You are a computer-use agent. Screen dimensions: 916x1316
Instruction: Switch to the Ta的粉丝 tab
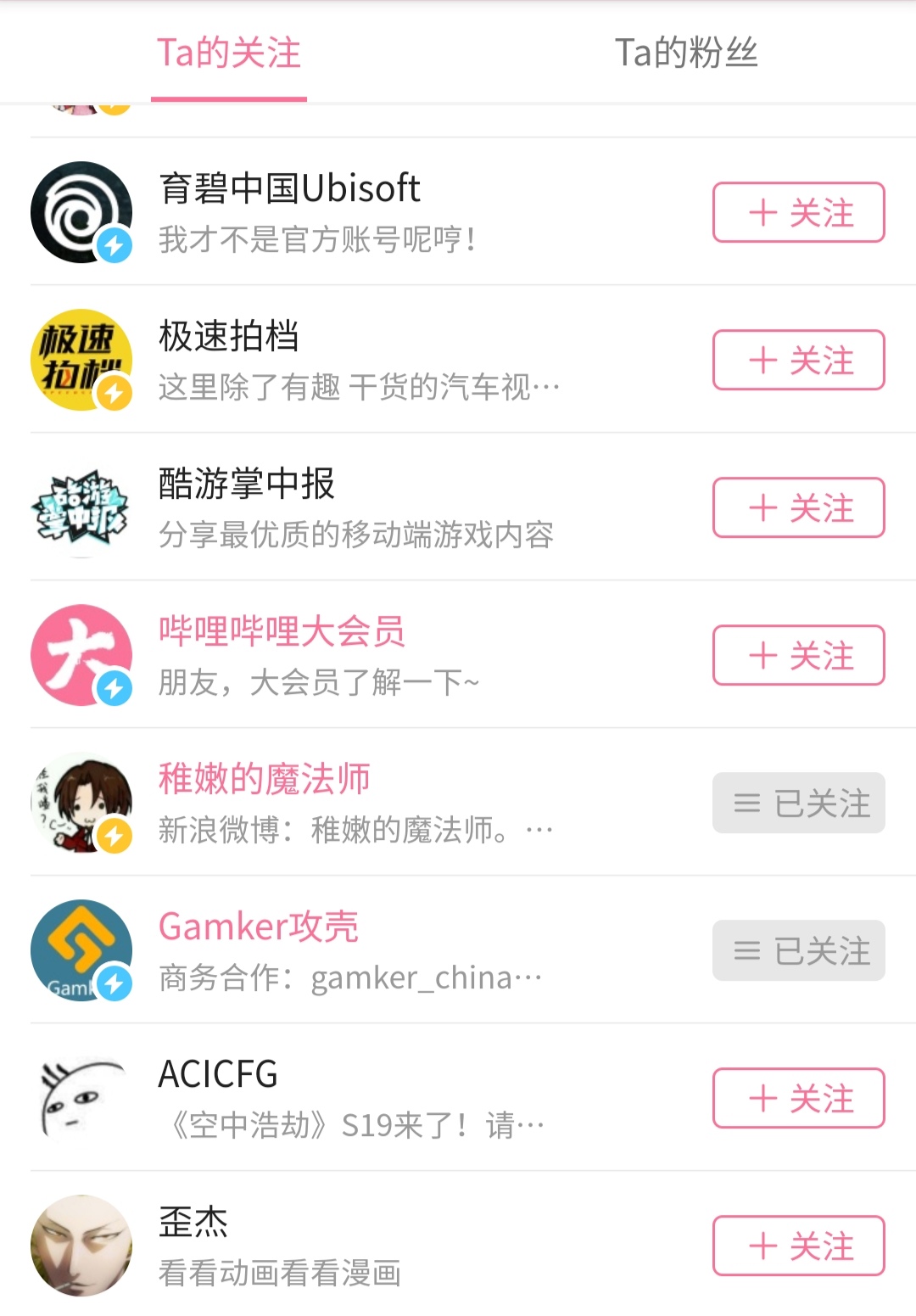point(689,53)
